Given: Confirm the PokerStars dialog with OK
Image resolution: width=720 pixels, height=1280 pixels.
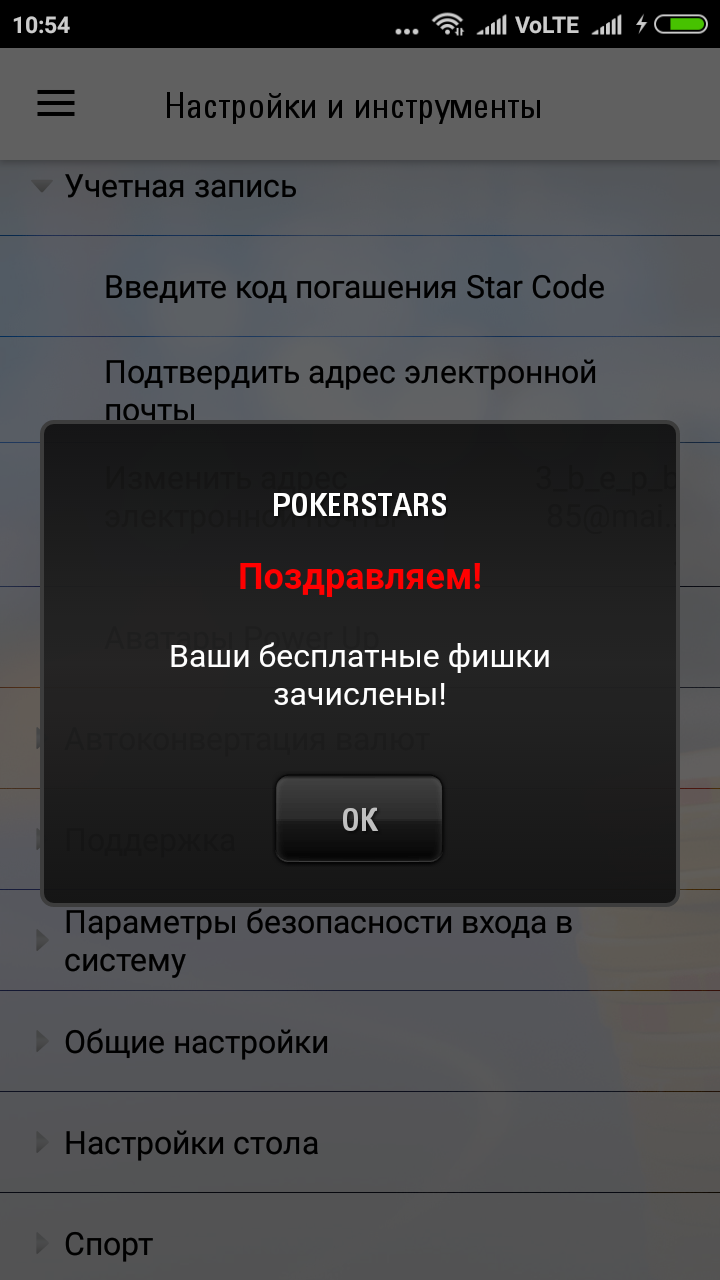Looking at the screenshot, I should [359, 819].
